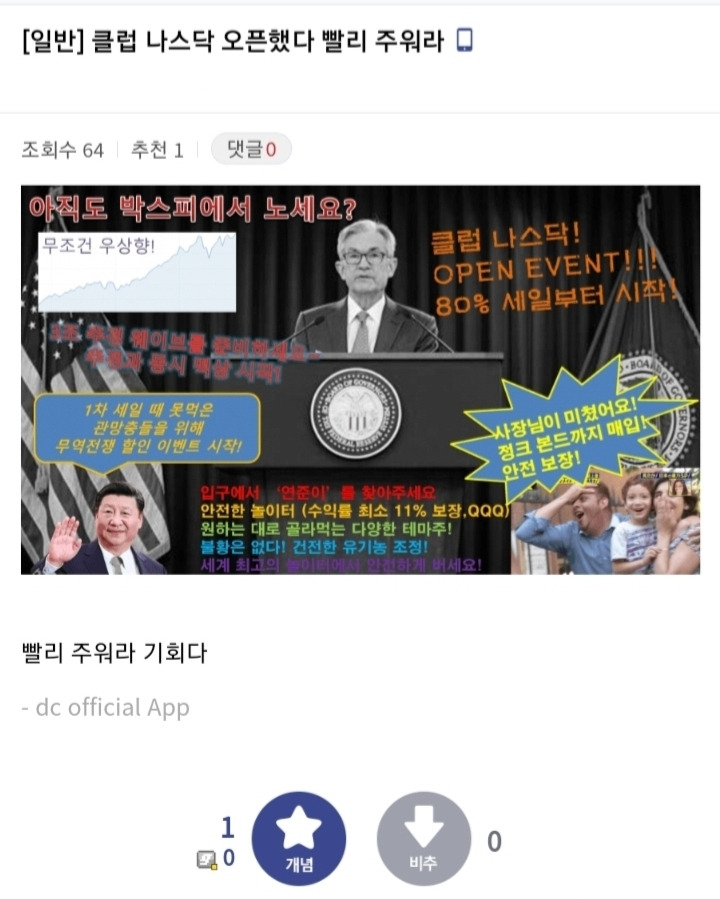Downvote the post with 비추 button
Screen dimensions: 720x899
pos(423,838)
